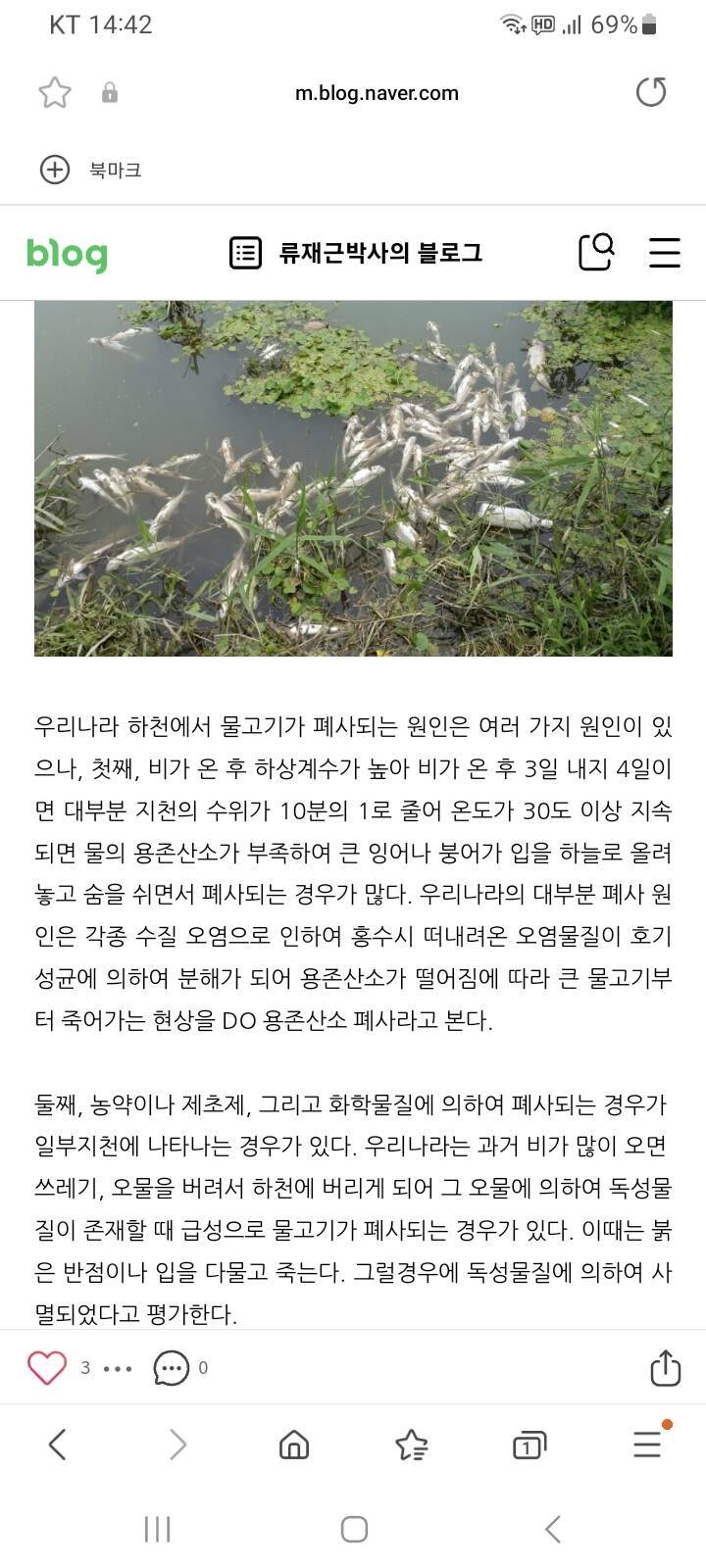The image size is (706, 1568).
Task: Go to the Naver blog home logo
Action: click(x=67, y=253)
